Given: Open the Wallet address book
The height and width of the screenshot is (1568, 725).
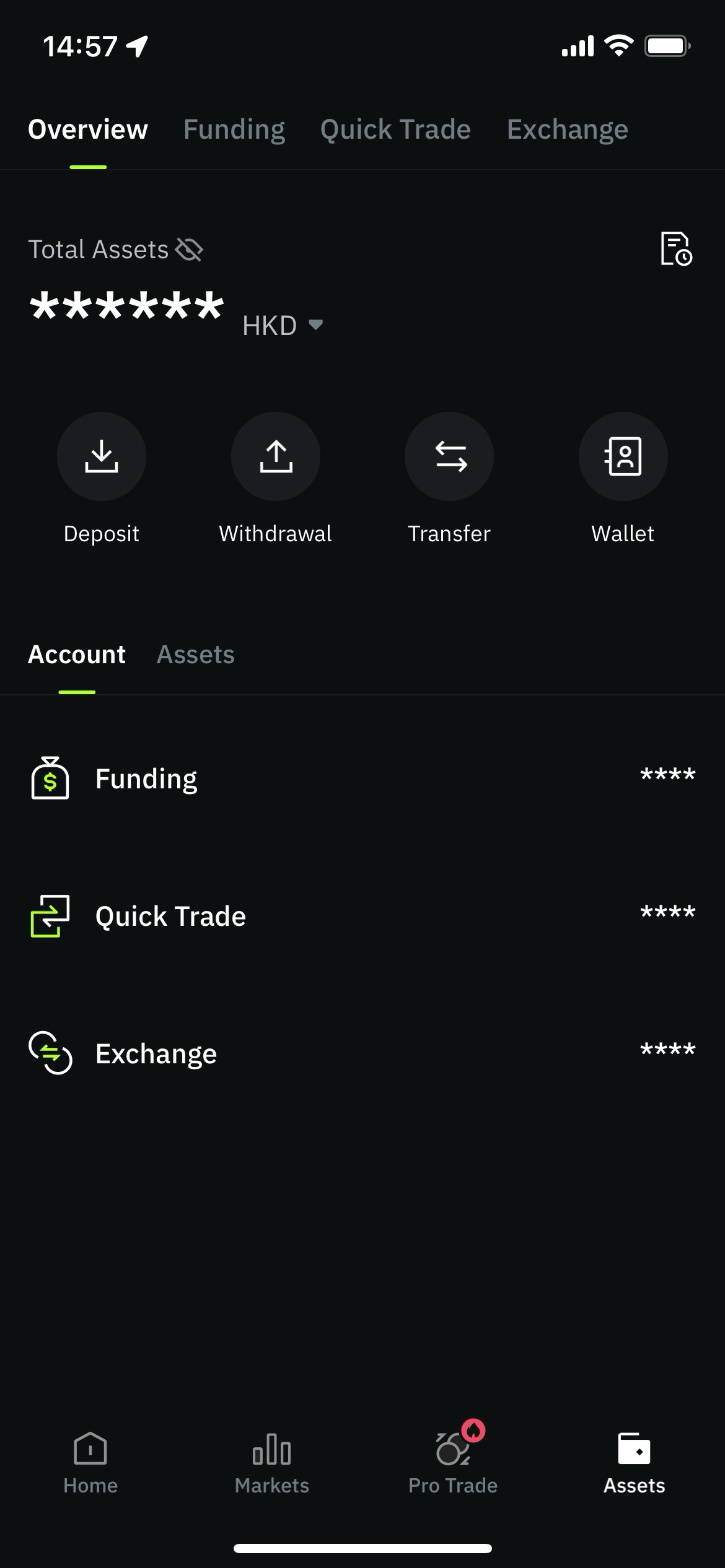Looking at the screenshot, I should pos(623,456).
